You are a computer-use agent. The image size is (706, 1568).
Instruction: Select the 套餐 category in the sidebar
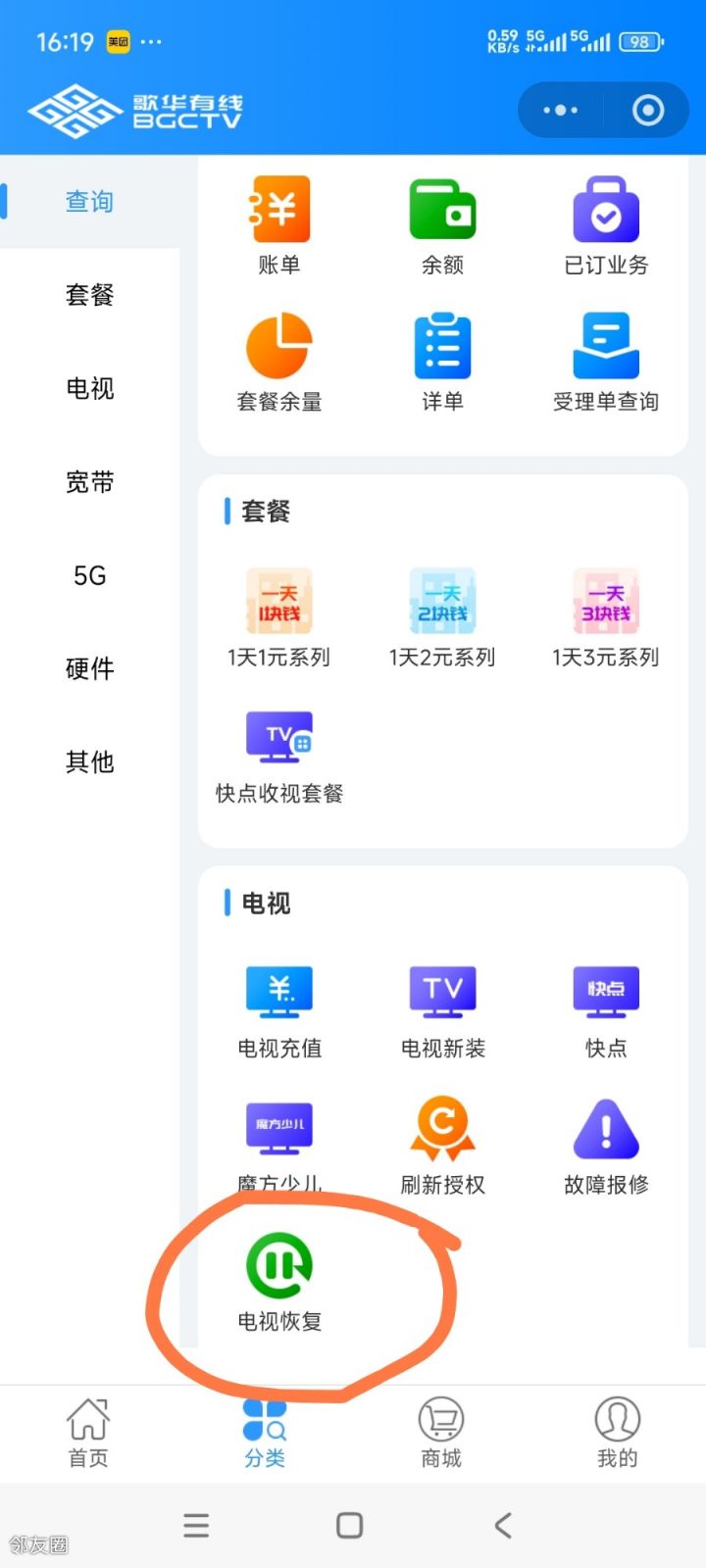(89, 295)
